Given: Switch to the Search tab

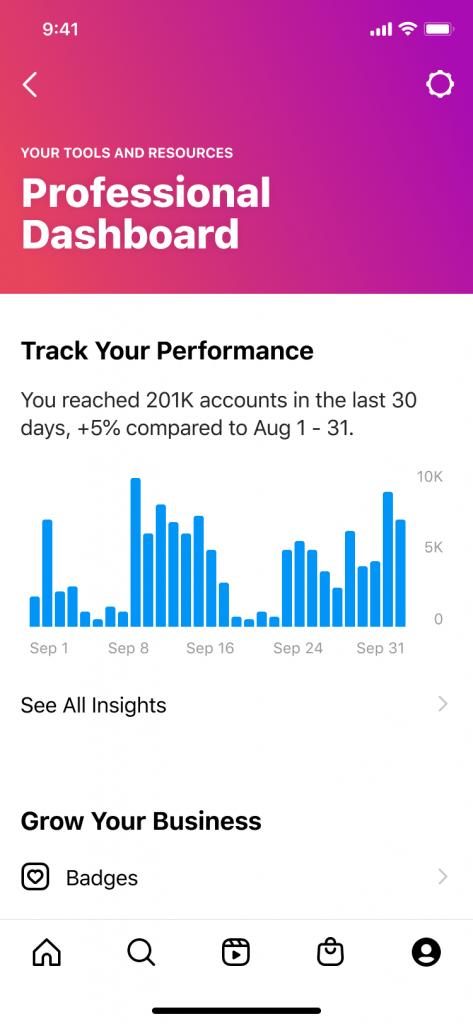Looking at the screenshot, I should pos(141,952).
